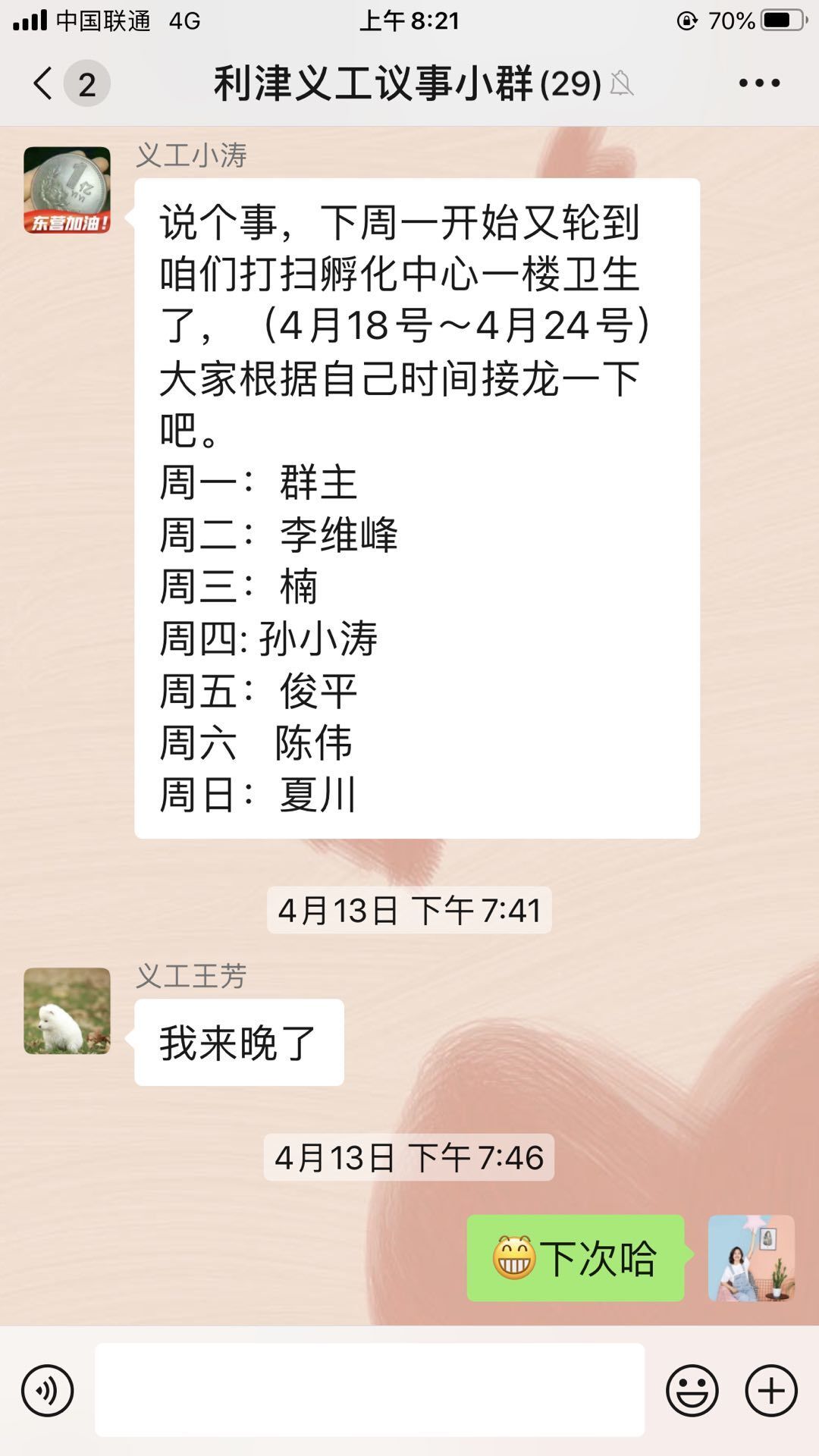Switch to voice message input
819x1456 pixels.
click(x=47, y=1391)
